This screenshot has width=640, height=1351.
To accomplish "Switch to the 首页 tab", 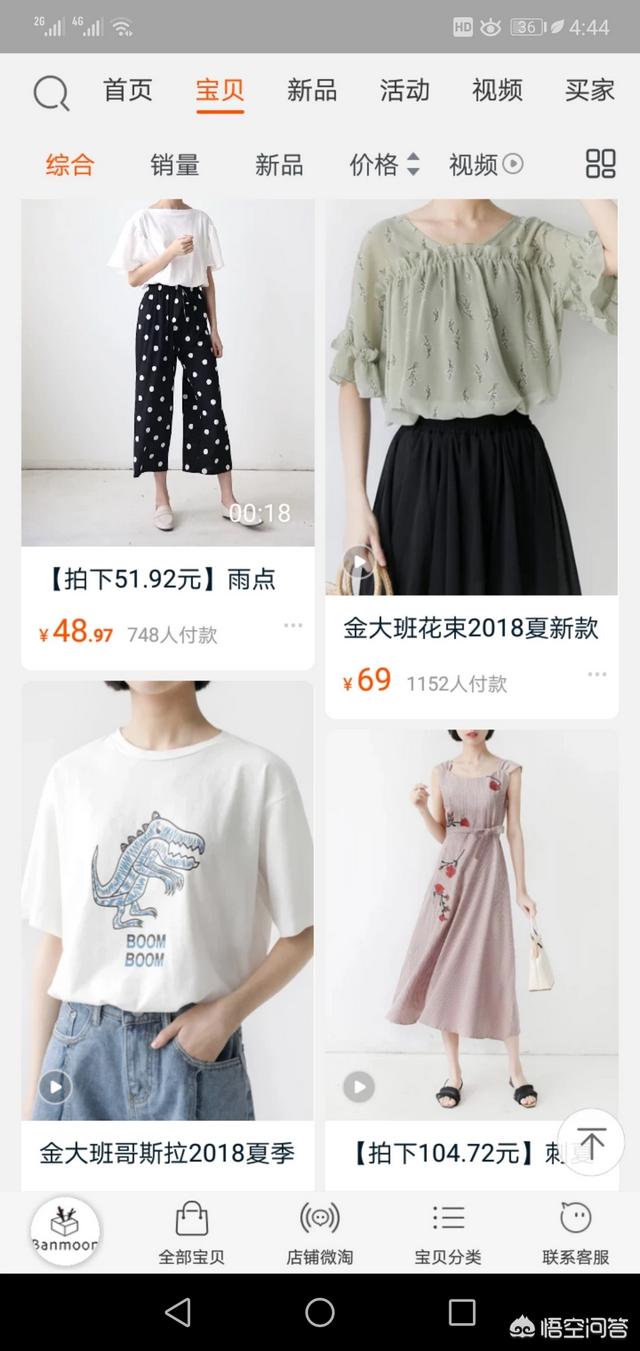I will [128, 90].
